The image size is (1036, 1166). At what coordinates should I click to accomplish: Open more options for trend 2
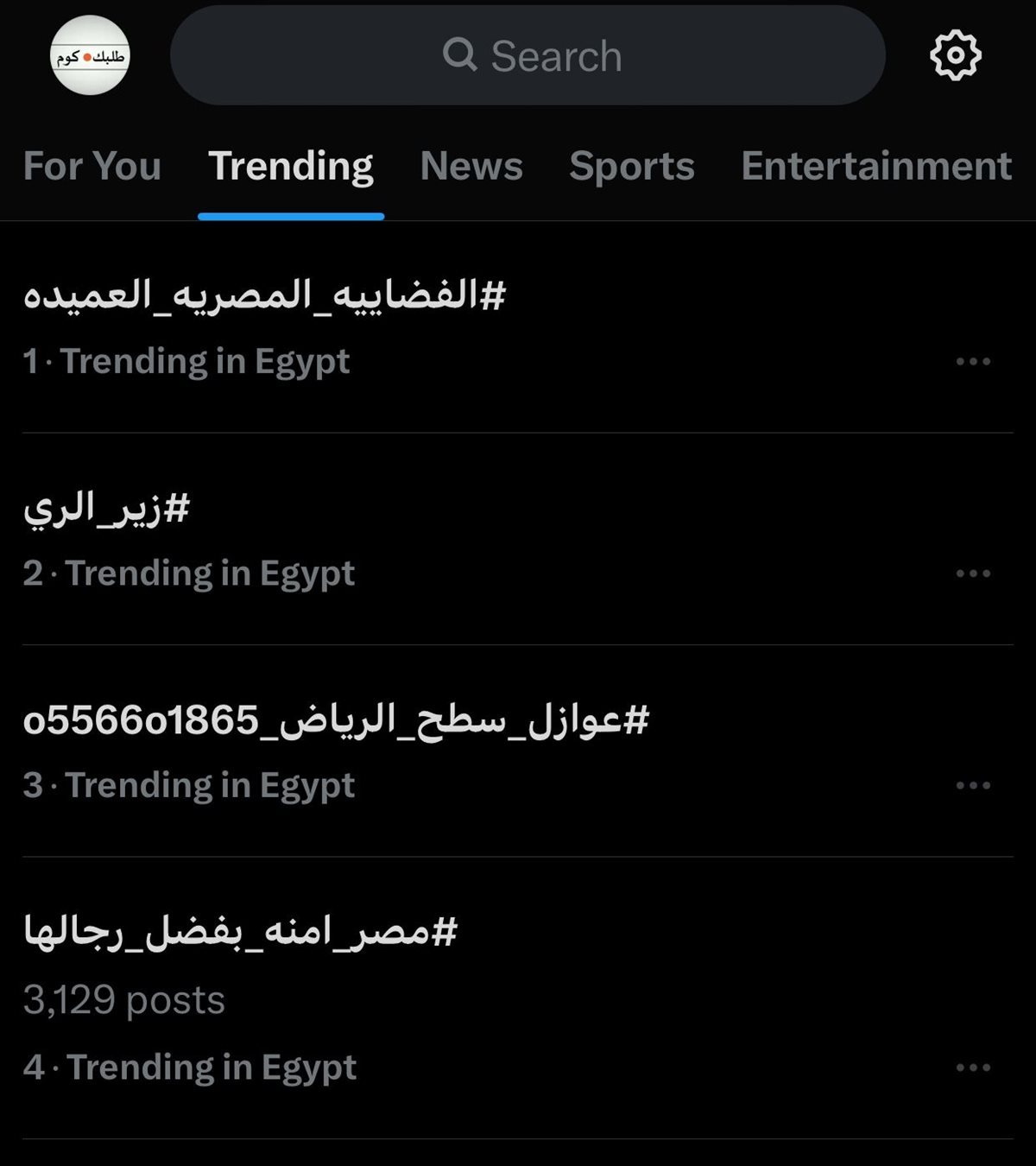point(973,573)
